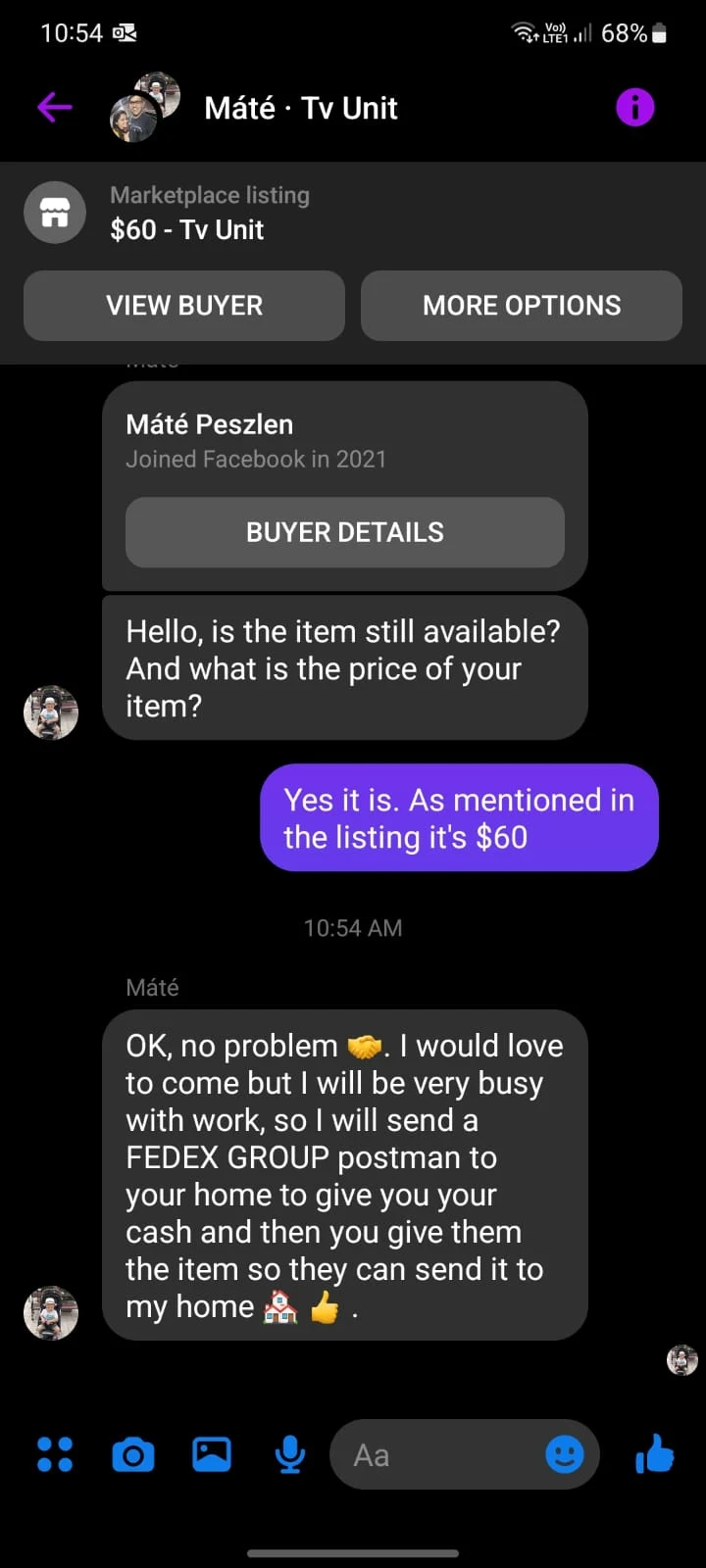Open the four-dot apps menu
This screenshot has height=1568, width=706.
[55, 1454]
